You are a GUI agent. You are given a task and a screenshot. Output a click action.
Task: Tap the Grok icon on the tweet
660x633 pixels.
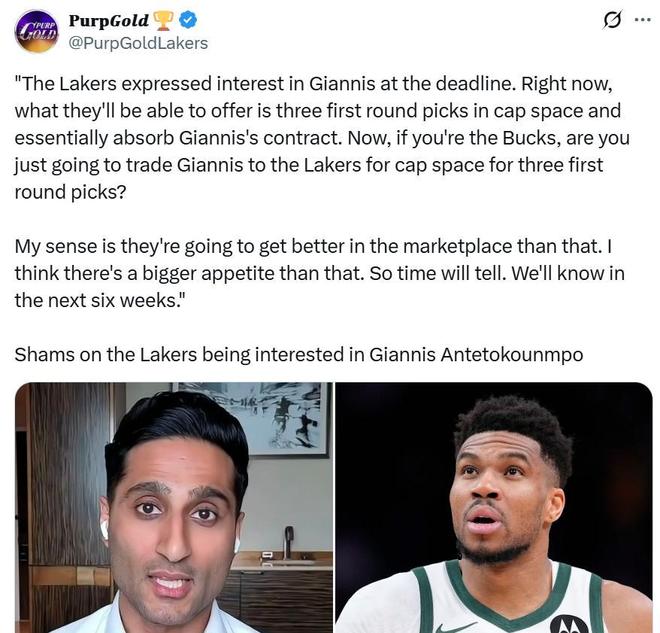pos(612,20)
